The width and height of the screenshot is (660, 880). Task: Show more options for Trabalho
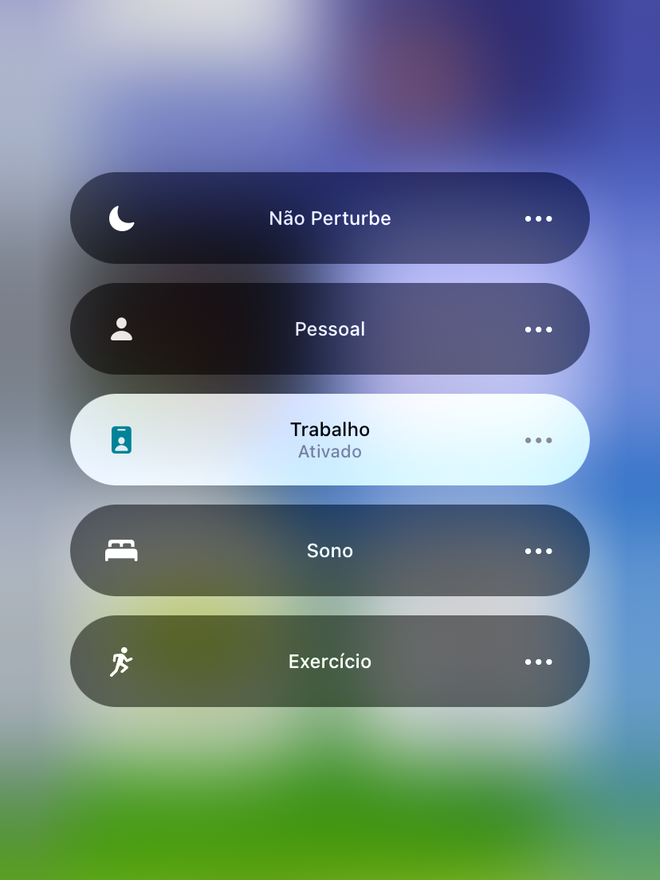538,441
